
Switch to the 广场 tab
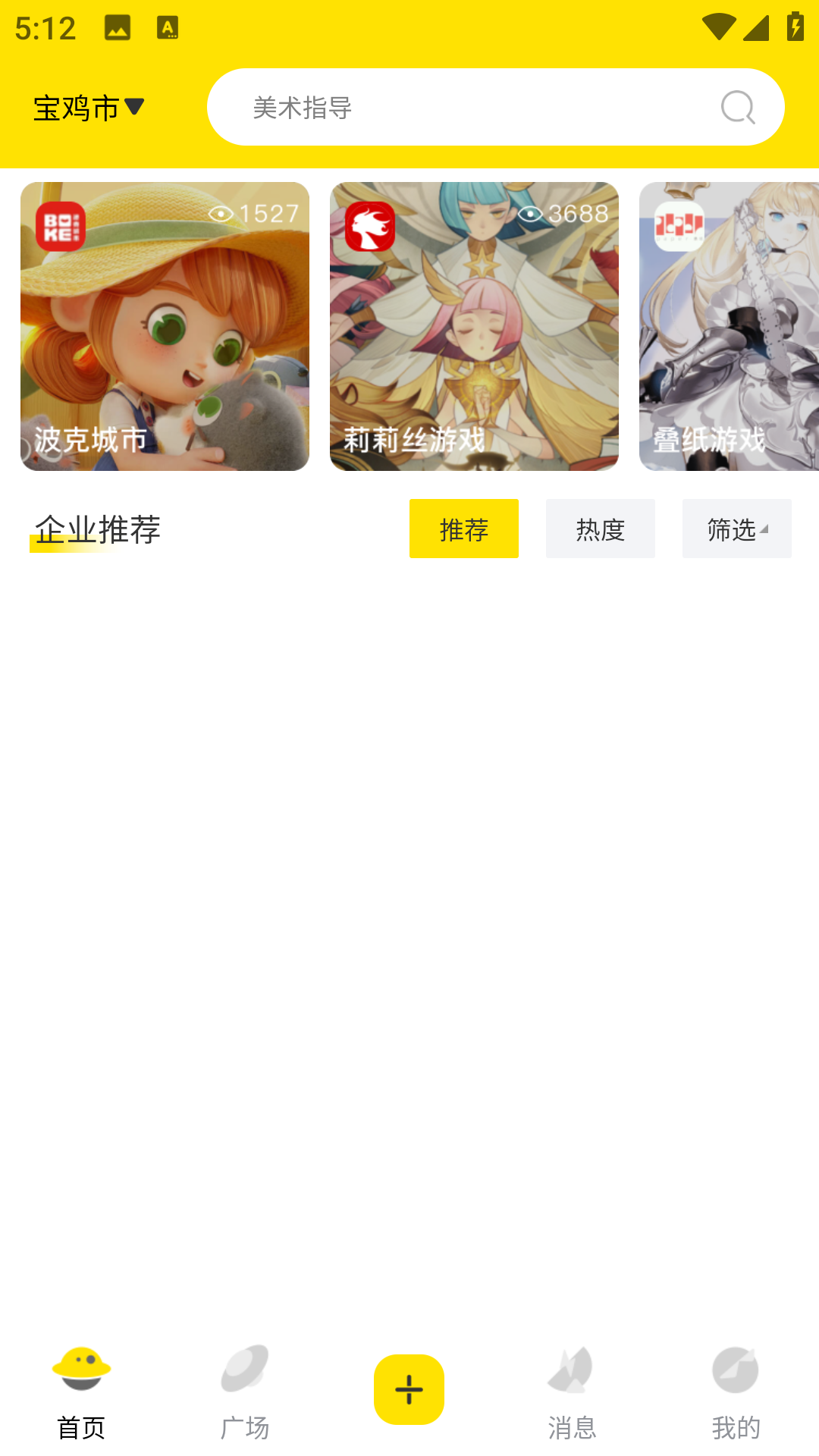coord(245,1392)
